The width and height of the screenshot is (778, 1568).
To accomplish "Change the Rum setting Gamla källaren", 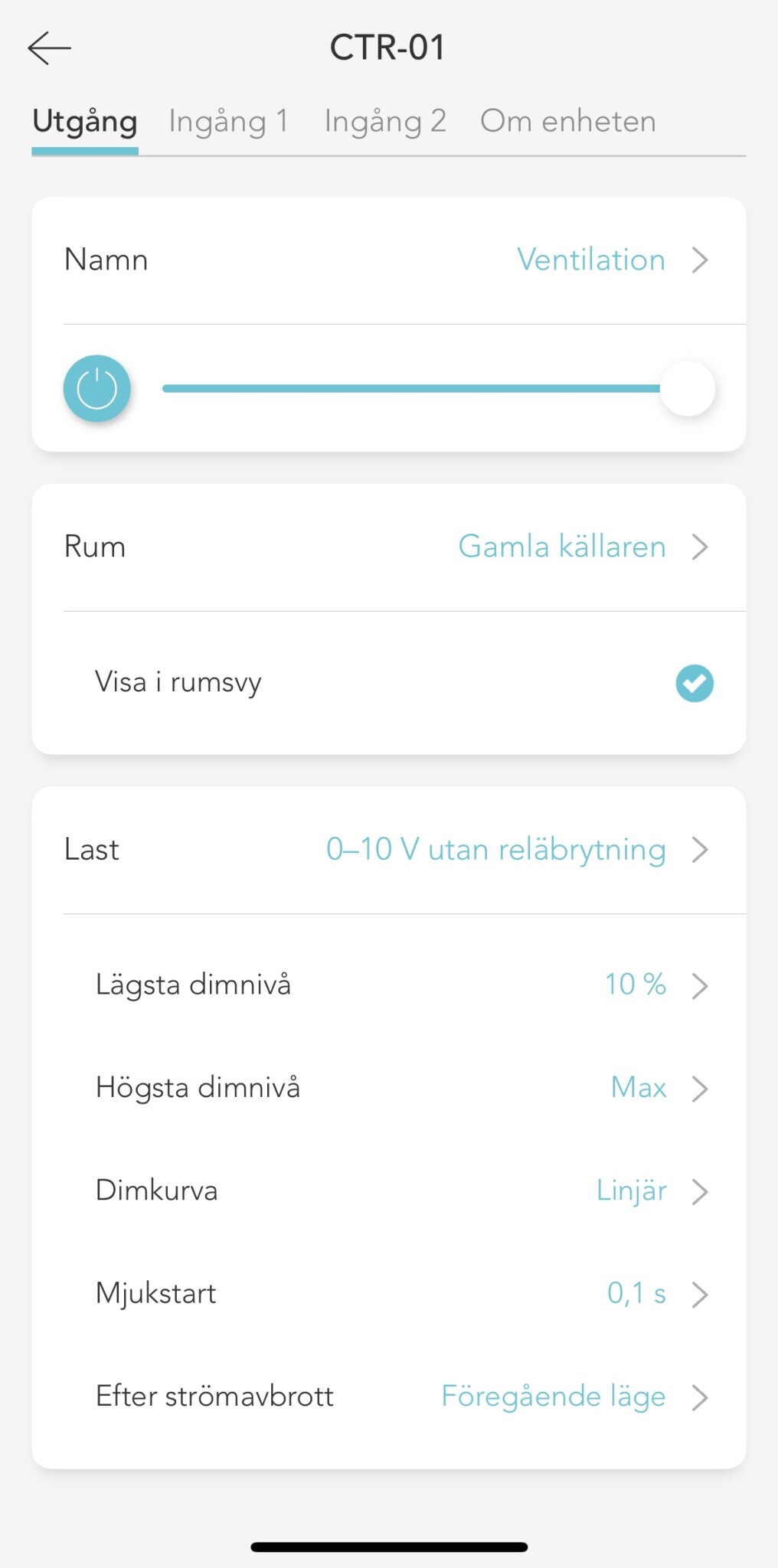I will point(388,547).
